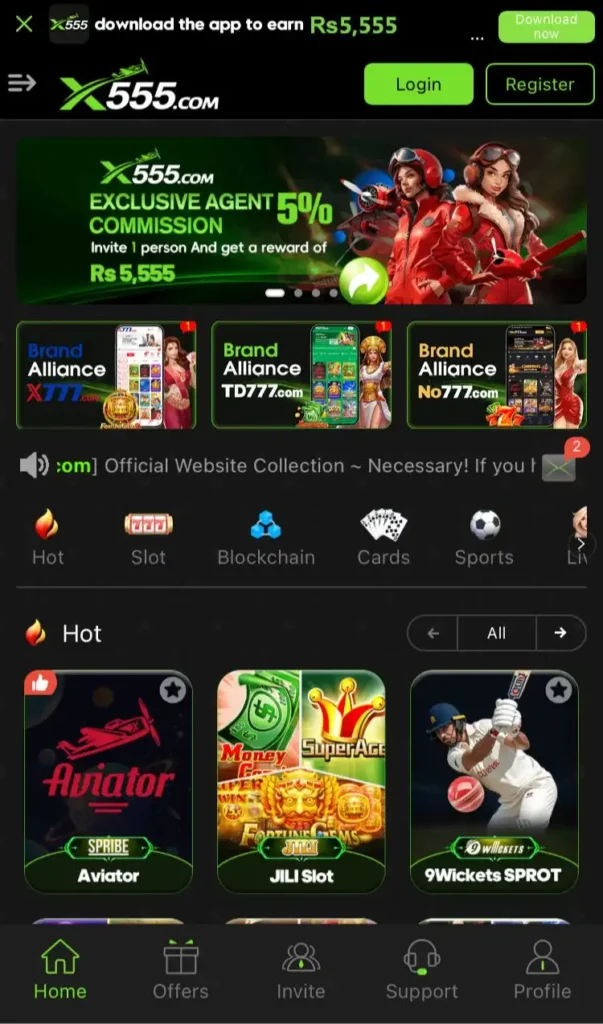This screenshot has height=1024, width=603.
Task: Tap the Download now button
Action: coord(546,26)
